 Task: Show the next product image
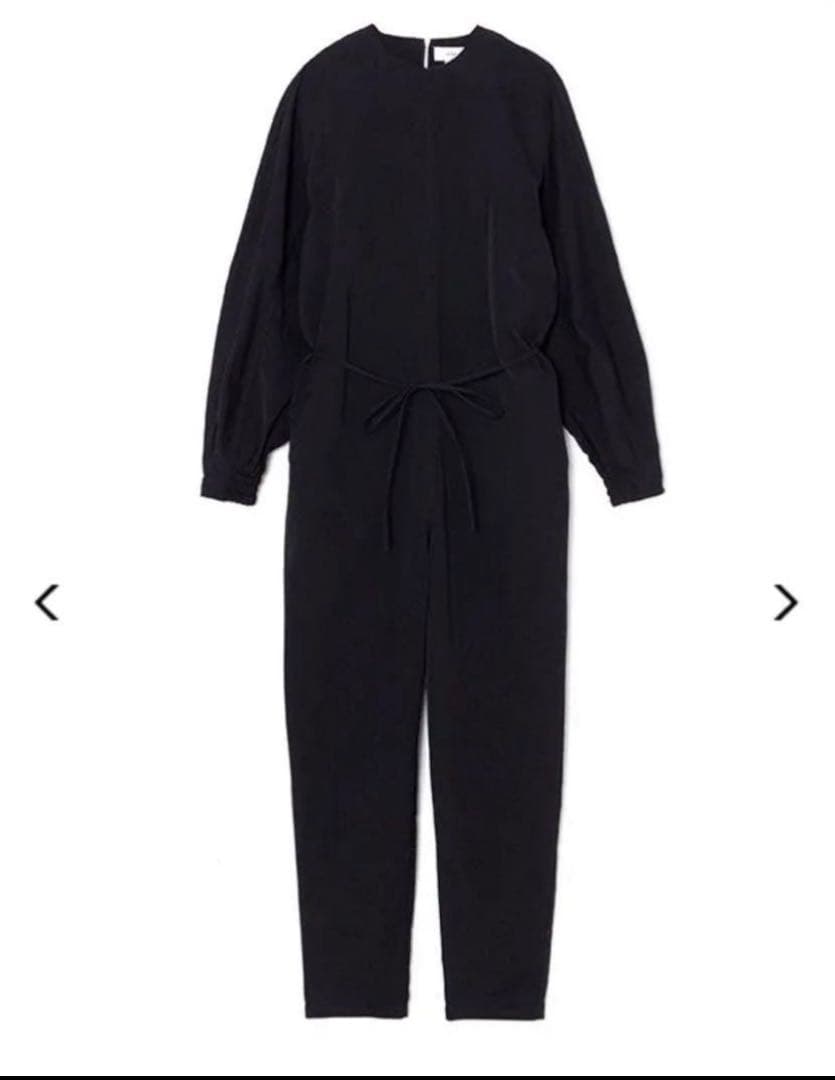tap(787, 602)
